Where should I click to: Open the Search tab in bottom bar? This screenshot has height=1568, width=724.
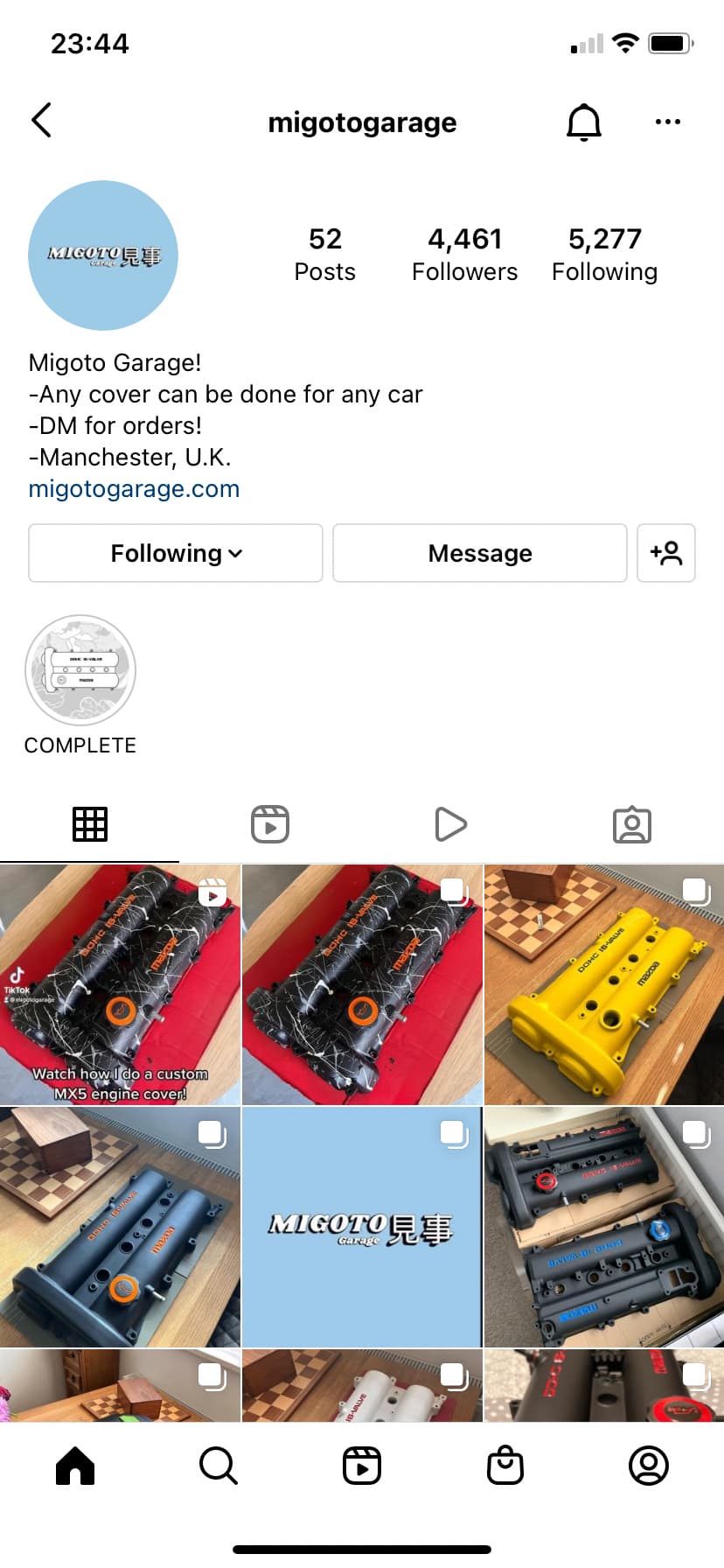[218, 1466]
